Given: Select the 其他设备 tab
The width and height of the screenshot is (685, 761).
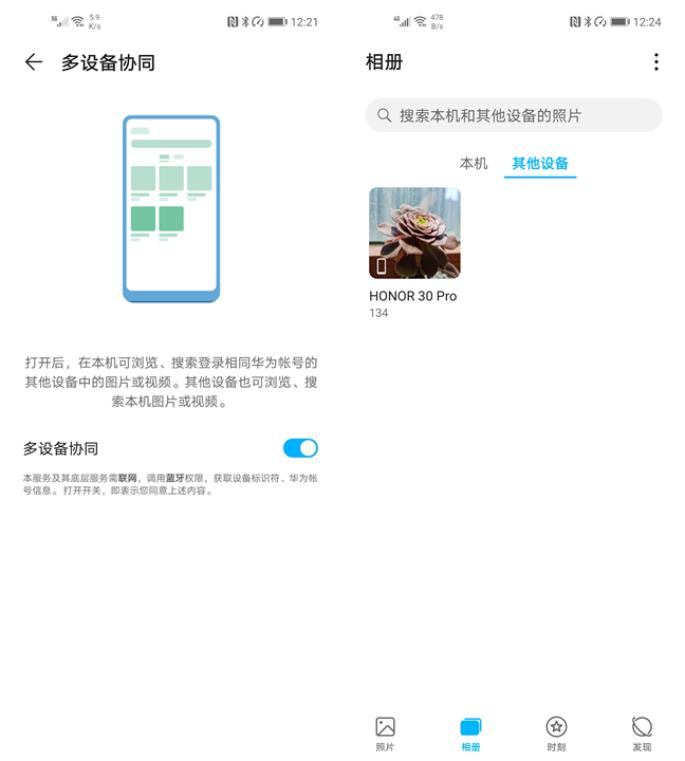Looking at the screenshot, I should pos(540,163).
